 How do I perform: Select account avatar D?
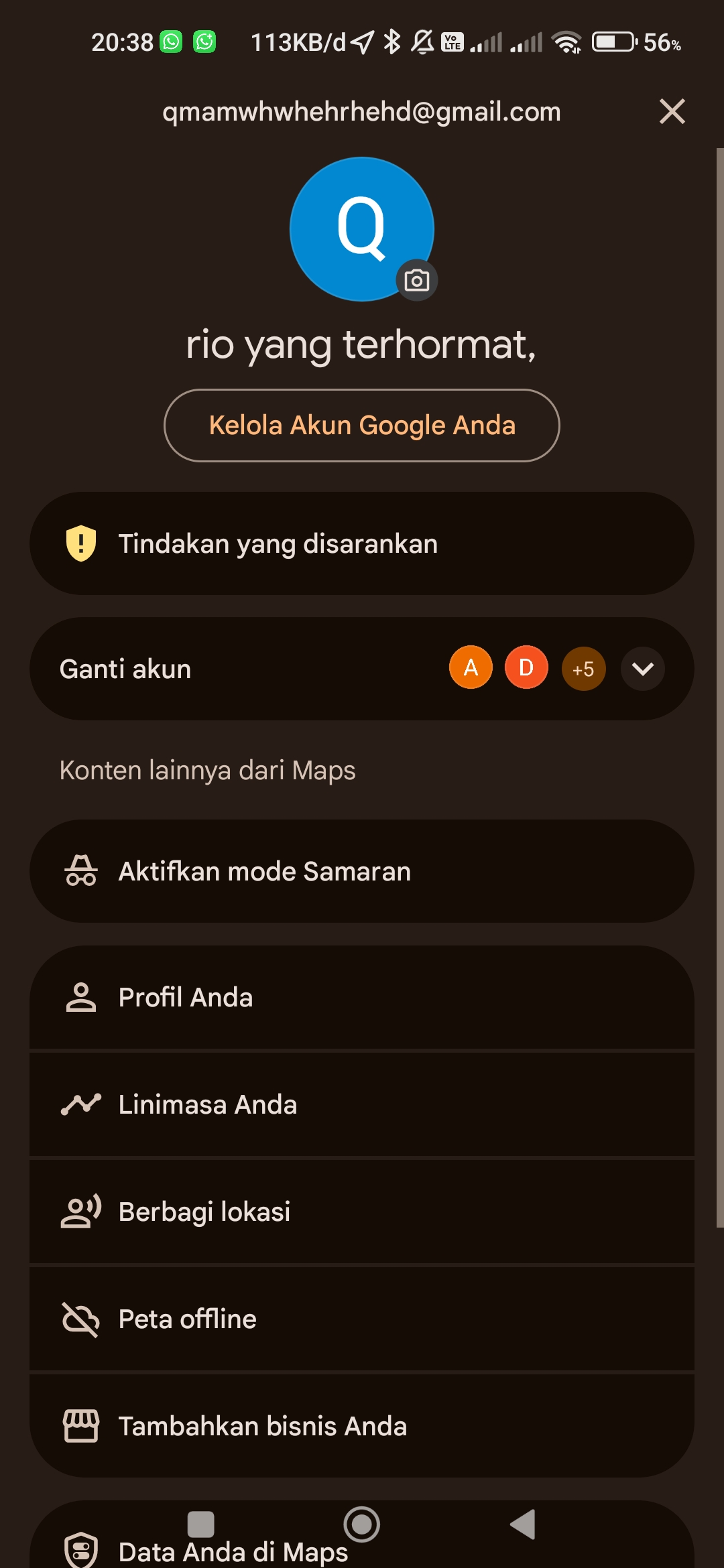click(x=526, y=668)
